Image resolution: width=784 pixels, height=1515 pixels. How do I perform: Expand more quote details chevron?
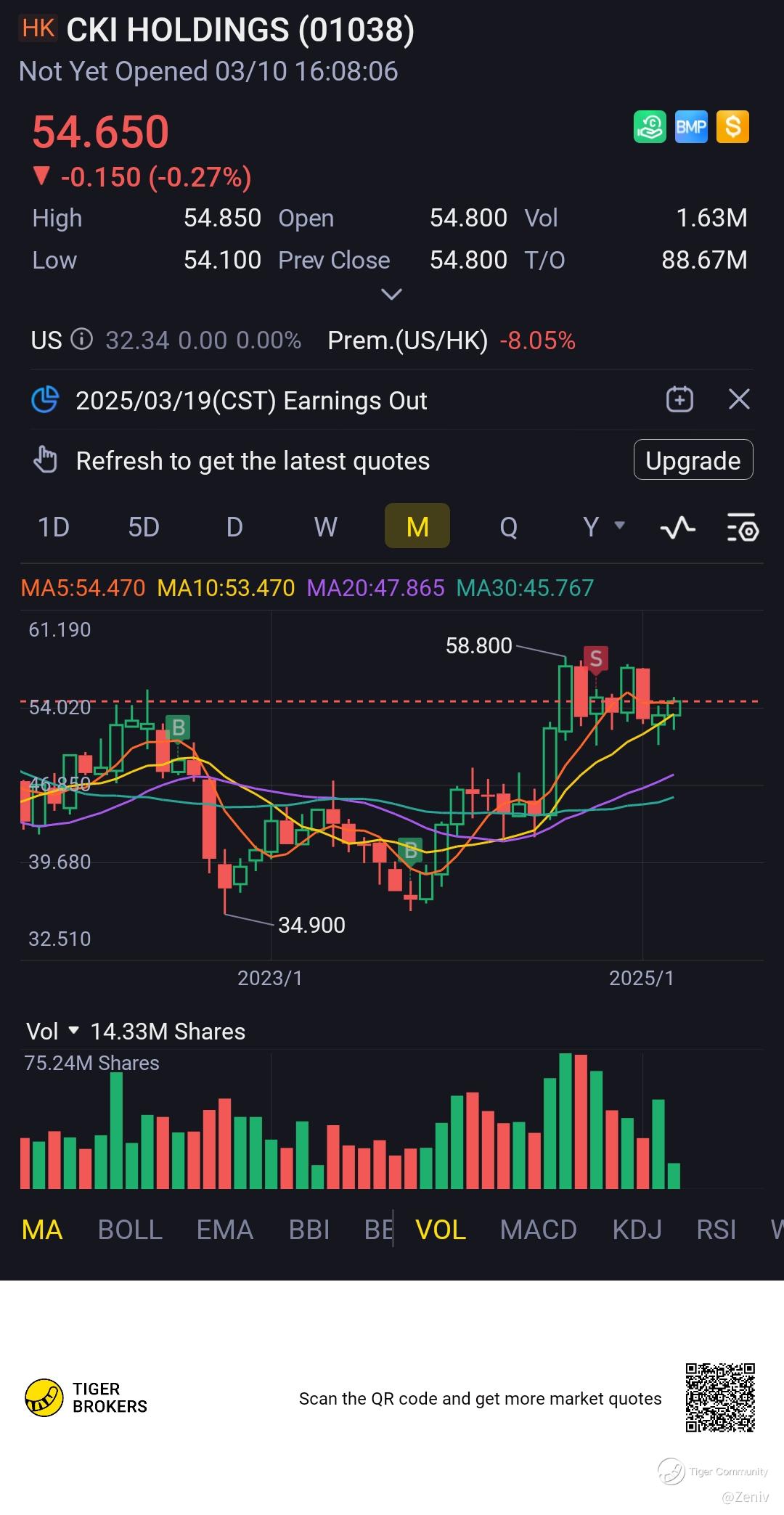coord(391,294)
